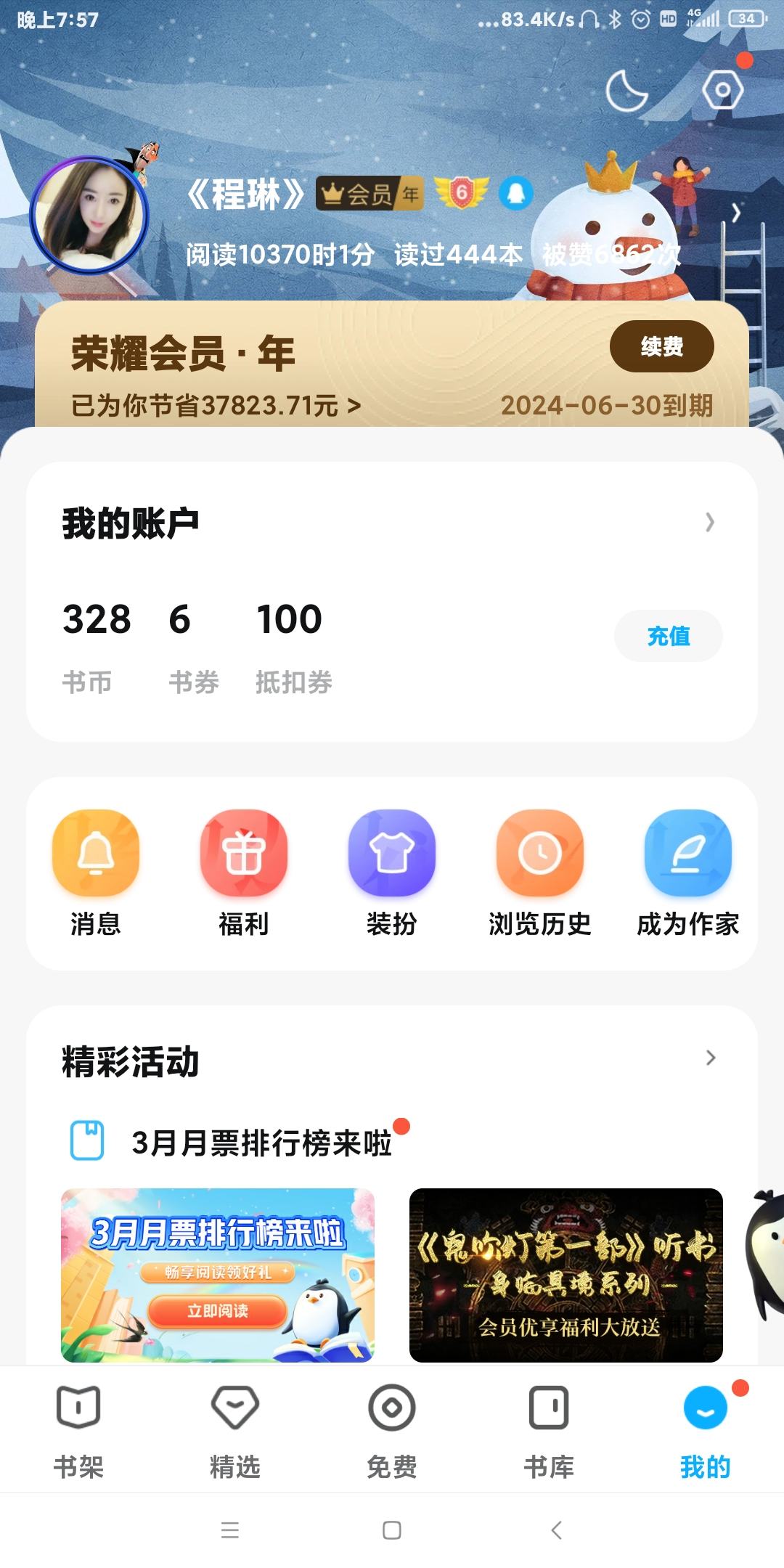Tap the profile avatar photo
Image resolution: width=784 pixels, height=1568 pixels.
89,215
